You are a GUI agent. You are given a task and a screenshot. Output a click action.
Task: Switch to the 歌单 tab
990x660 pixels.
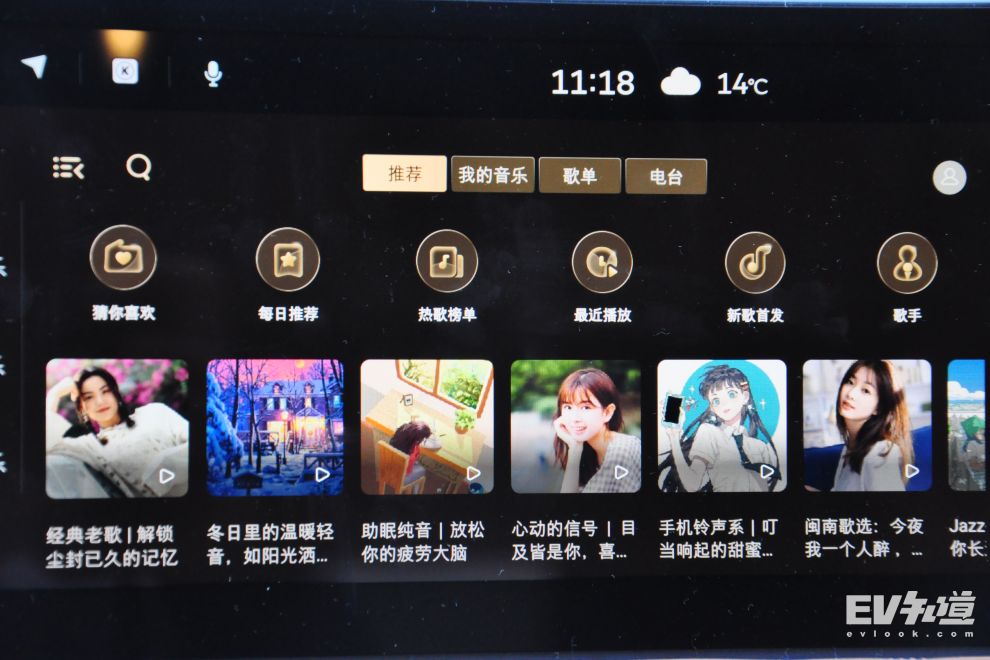[580, 176]
